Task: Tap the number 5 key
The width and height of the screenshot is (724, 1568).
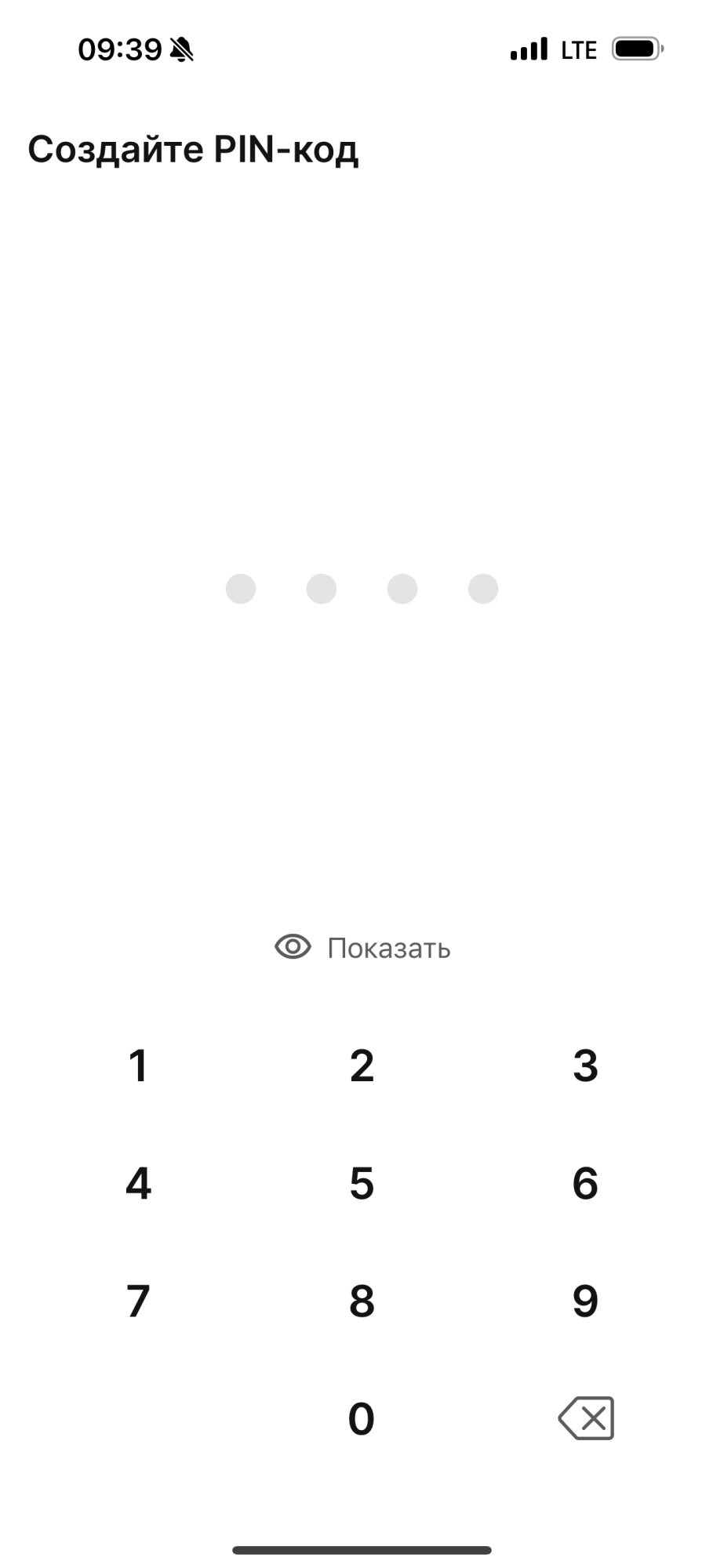Action: [x=362, y=1183]
